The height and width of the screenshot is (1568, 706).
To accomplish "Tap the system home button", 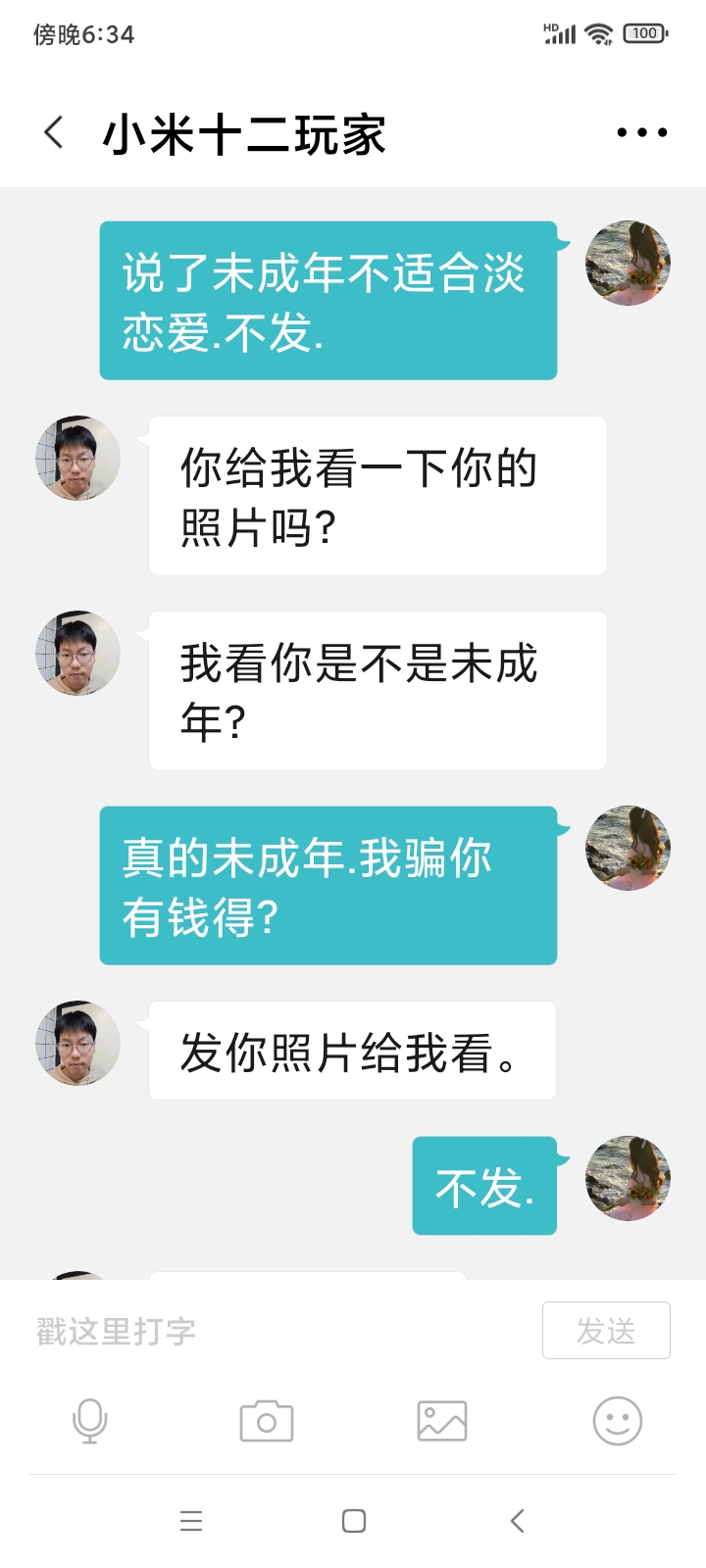I will pos(354,1521).
